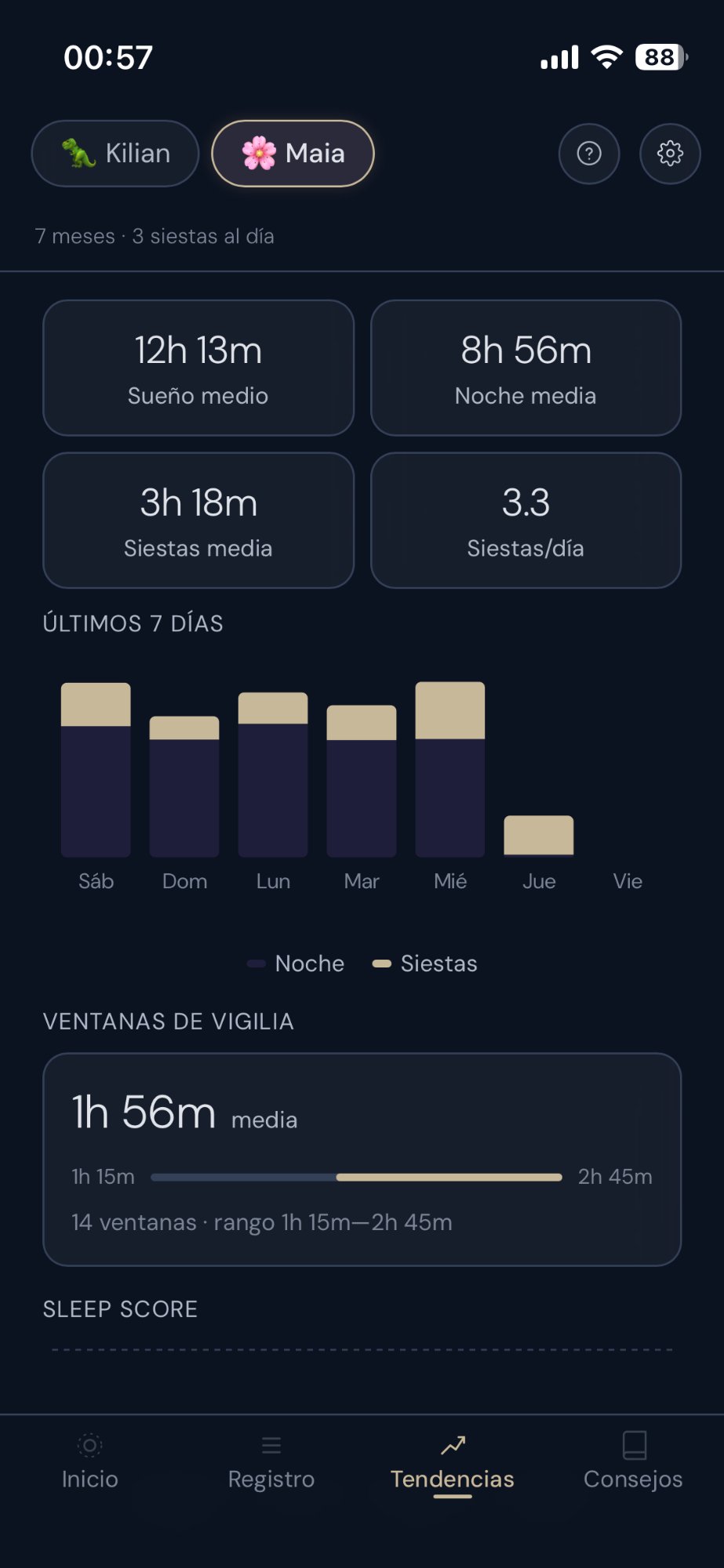Image resolution: width=724 pixels, height=1568 pixels.
Task: Toggle the Noche series in the chart legend
Action: pyautogui.click(x=295, y=964)
